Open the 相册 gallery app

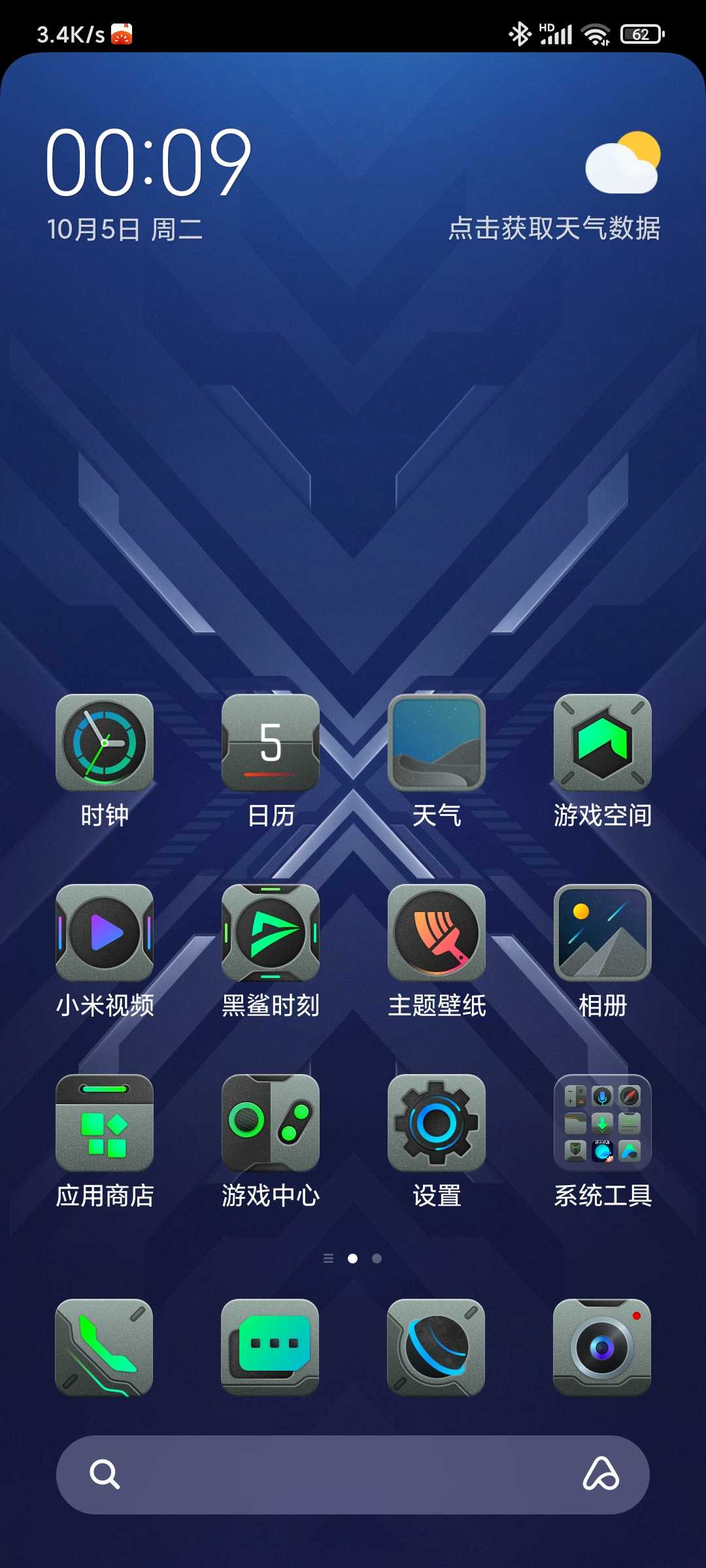[x=603, y=933]
